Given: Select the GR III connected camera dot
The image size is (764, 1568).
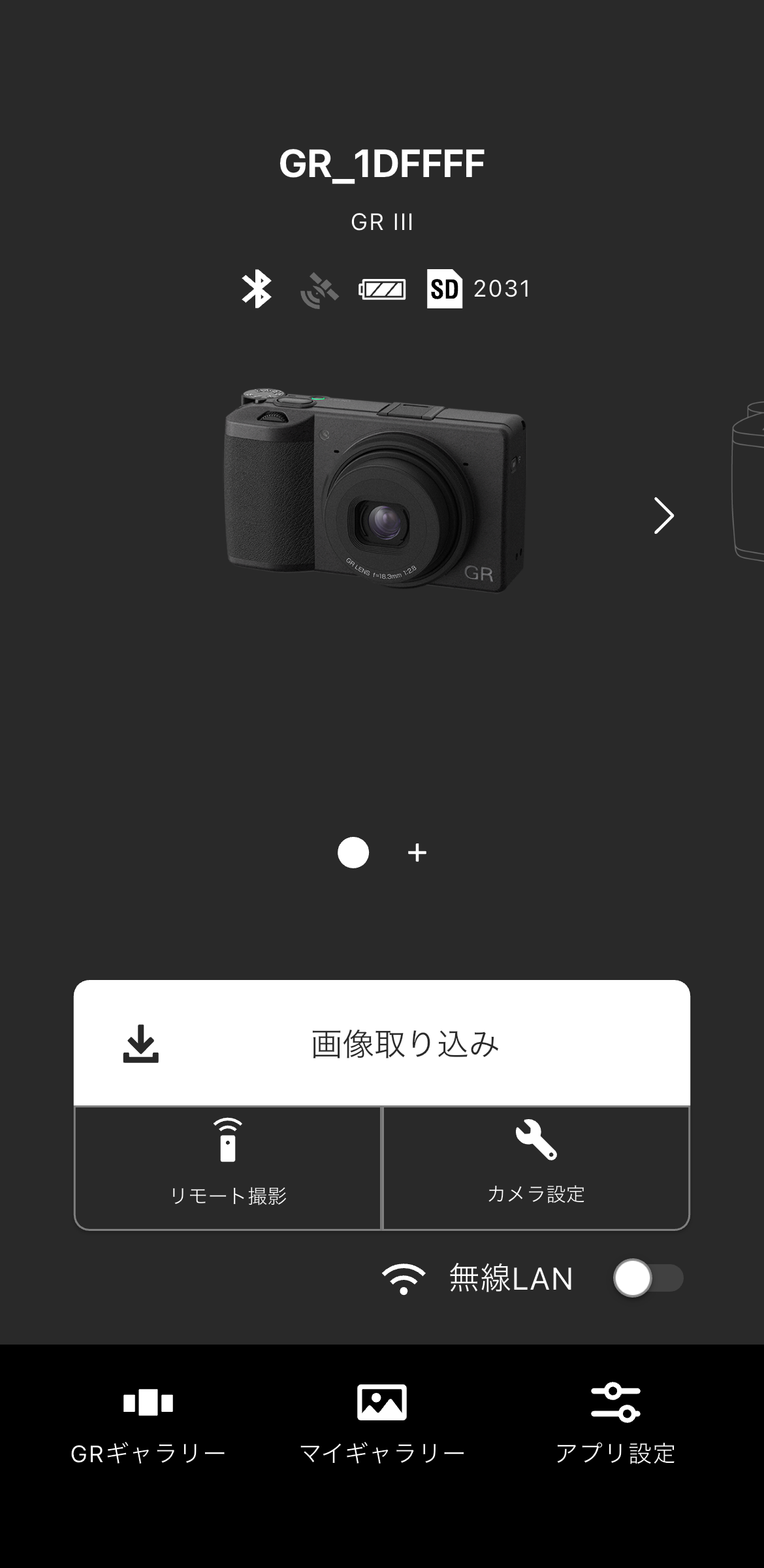Looking at the screenshot, I should (x=353, y=853).
